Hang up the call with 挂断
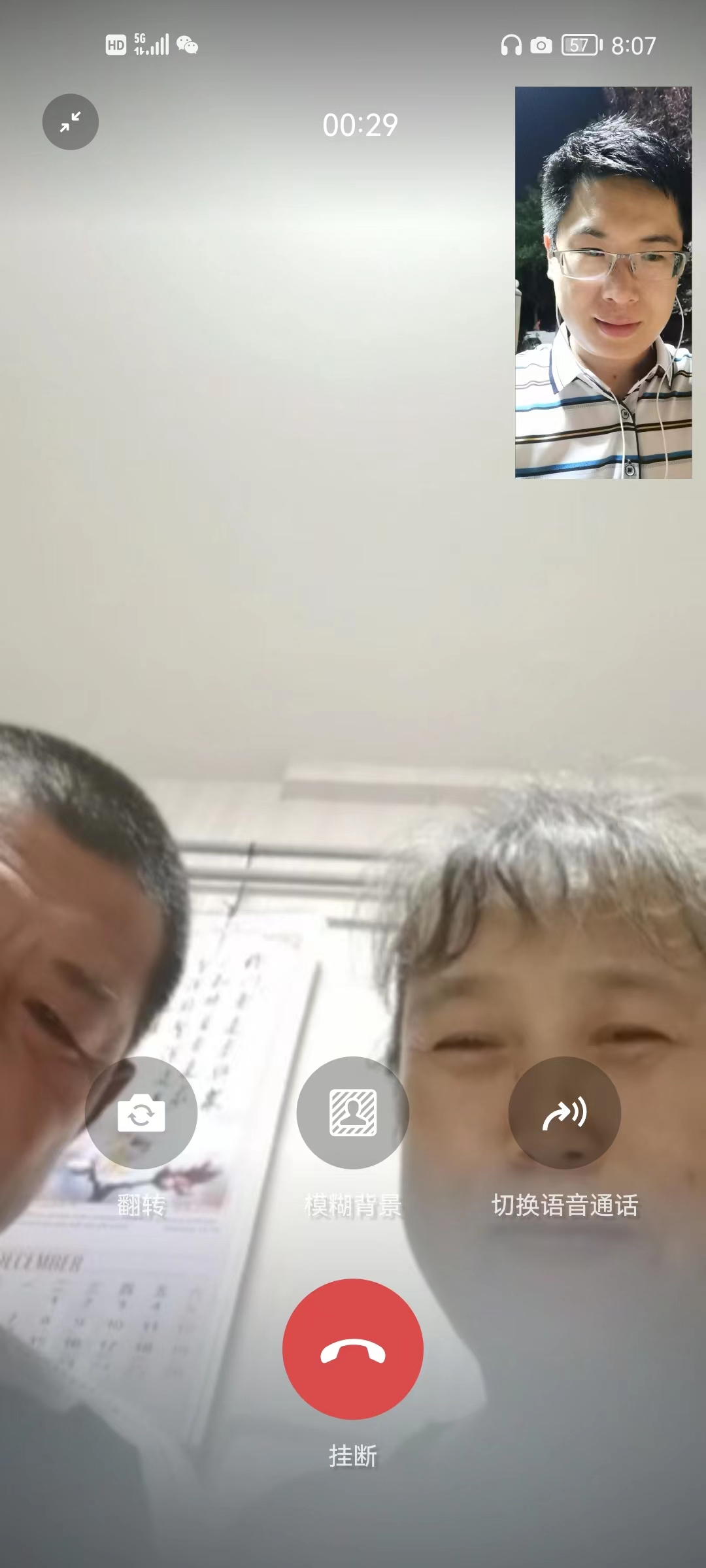The width and height of the screenshot is (706, 1568). tap(353, 1349)
